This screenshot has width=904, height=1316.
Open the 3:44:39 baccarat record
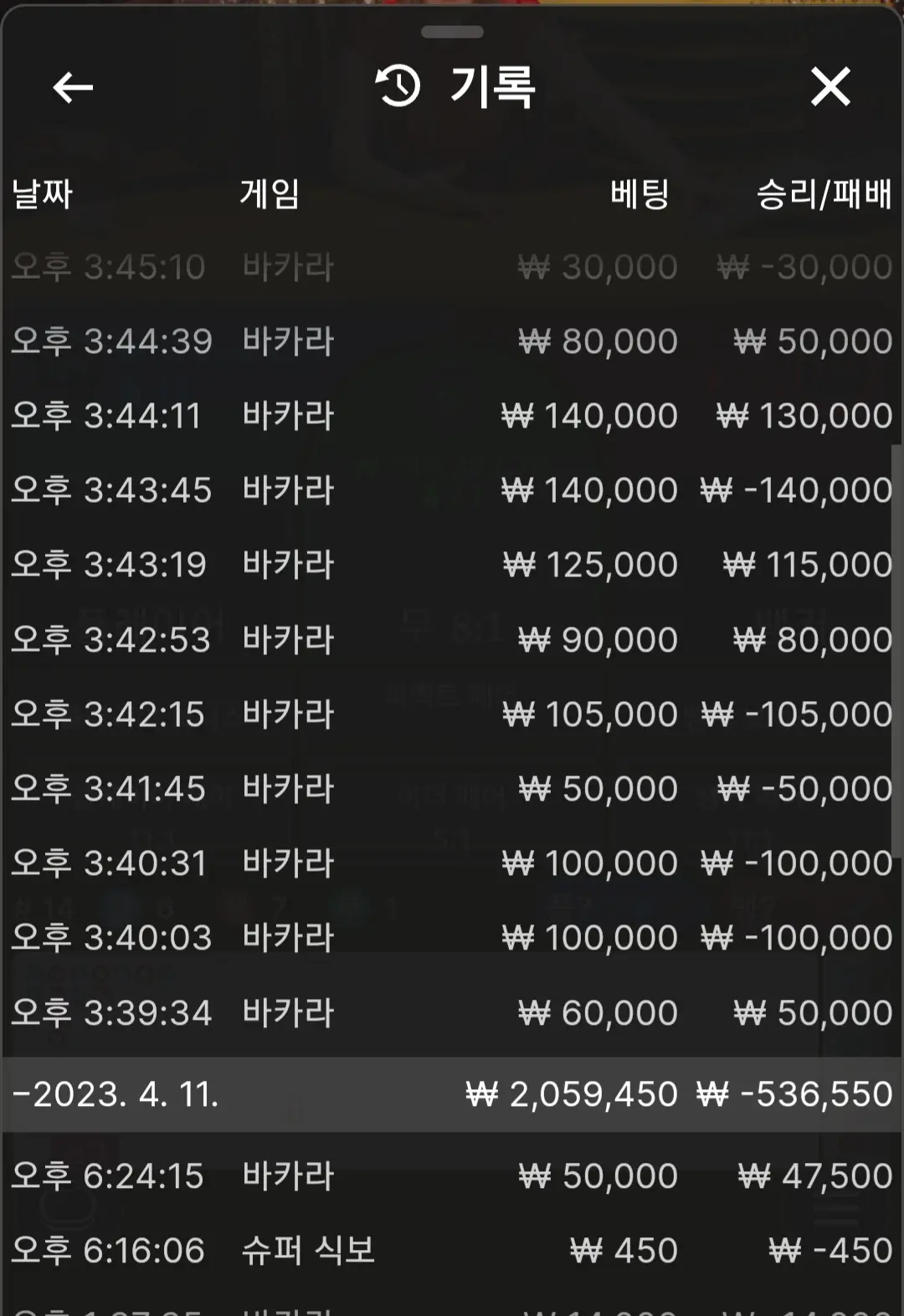click(452, 341)
